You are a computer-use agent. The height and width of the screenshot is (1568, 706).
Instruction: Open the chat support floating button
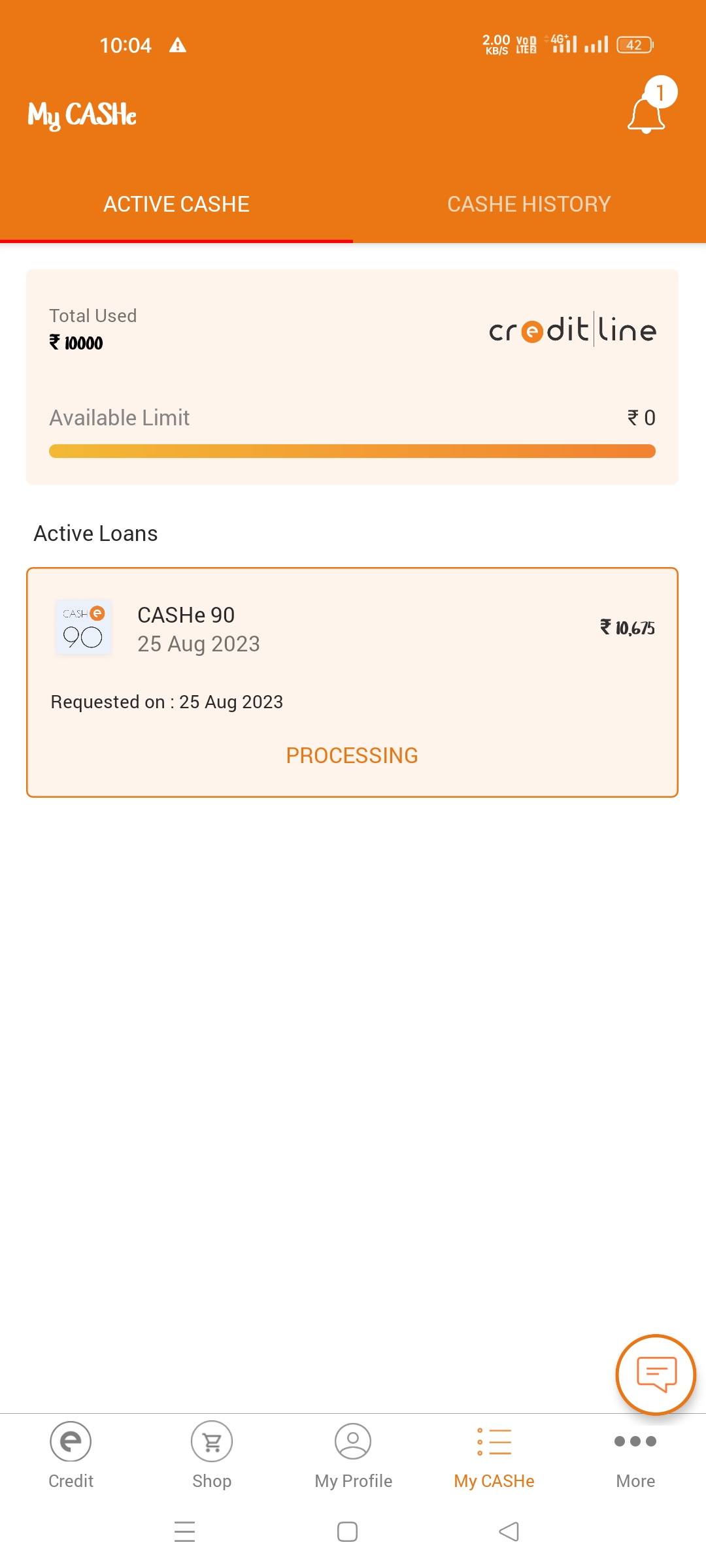point(656,1374)
